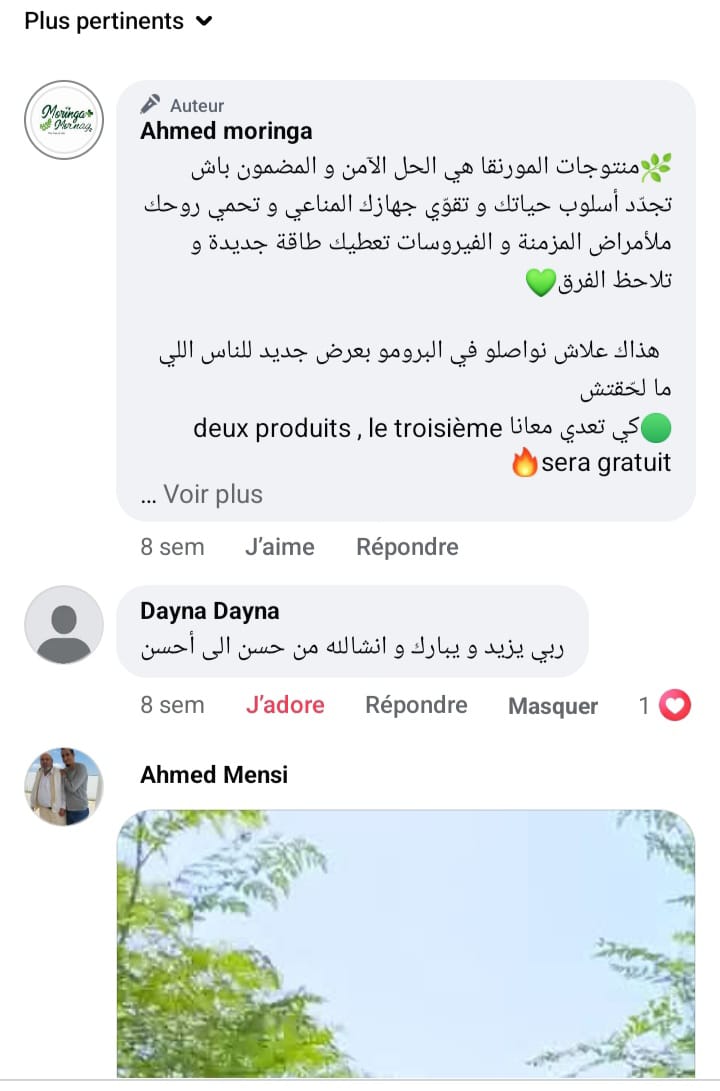The height and width of the screenshot is (1091, 720).
Task: Open Dayna Dayna's profile by name
Action: pos(210,611)
